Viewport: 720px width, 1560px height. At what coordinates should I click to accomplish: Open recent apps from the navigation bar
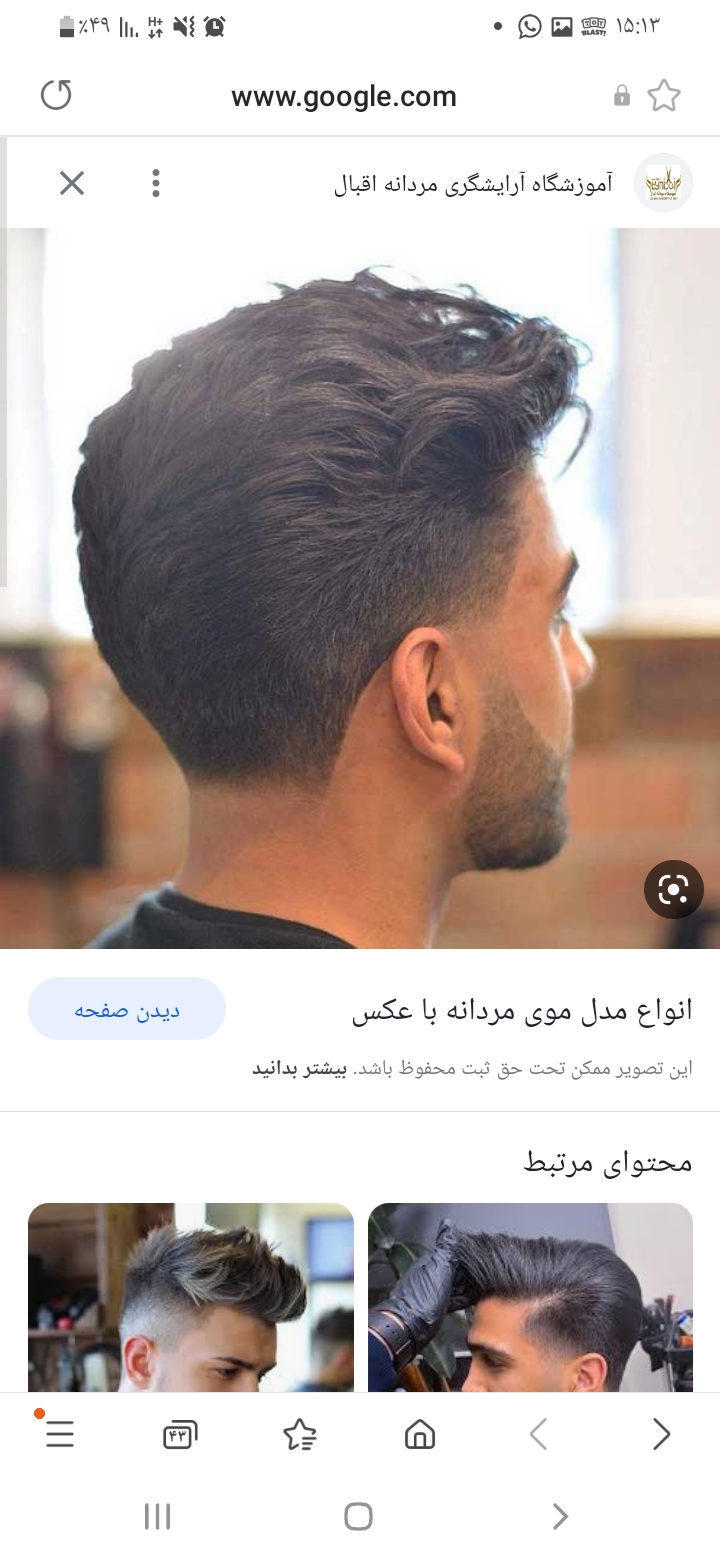[158, 1517]
